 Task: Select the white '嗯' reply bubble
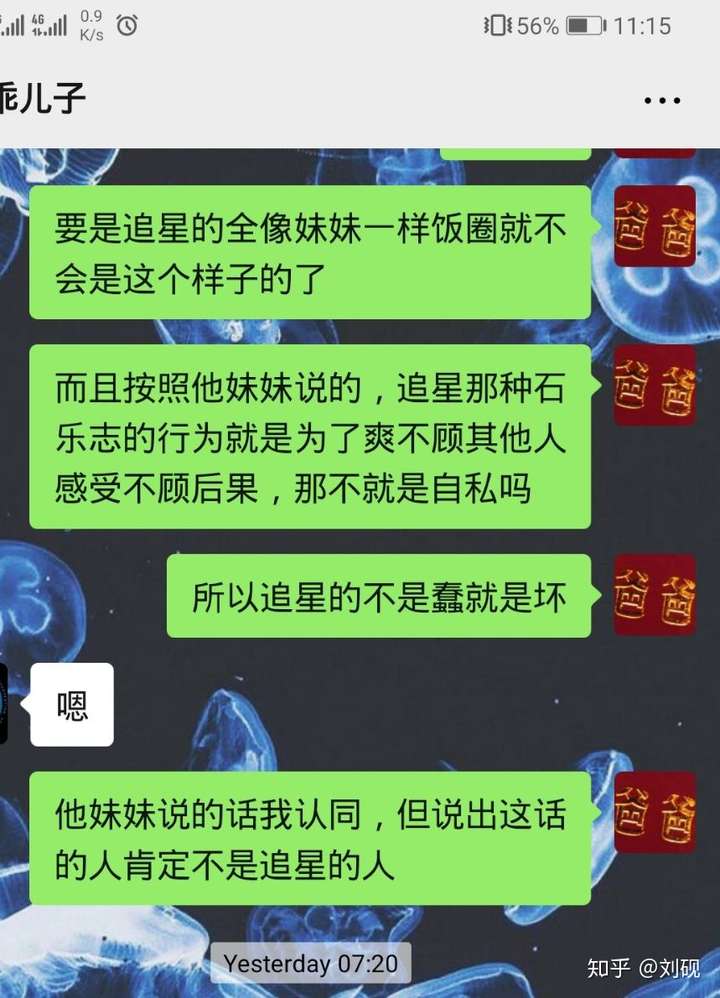[71, 703]
